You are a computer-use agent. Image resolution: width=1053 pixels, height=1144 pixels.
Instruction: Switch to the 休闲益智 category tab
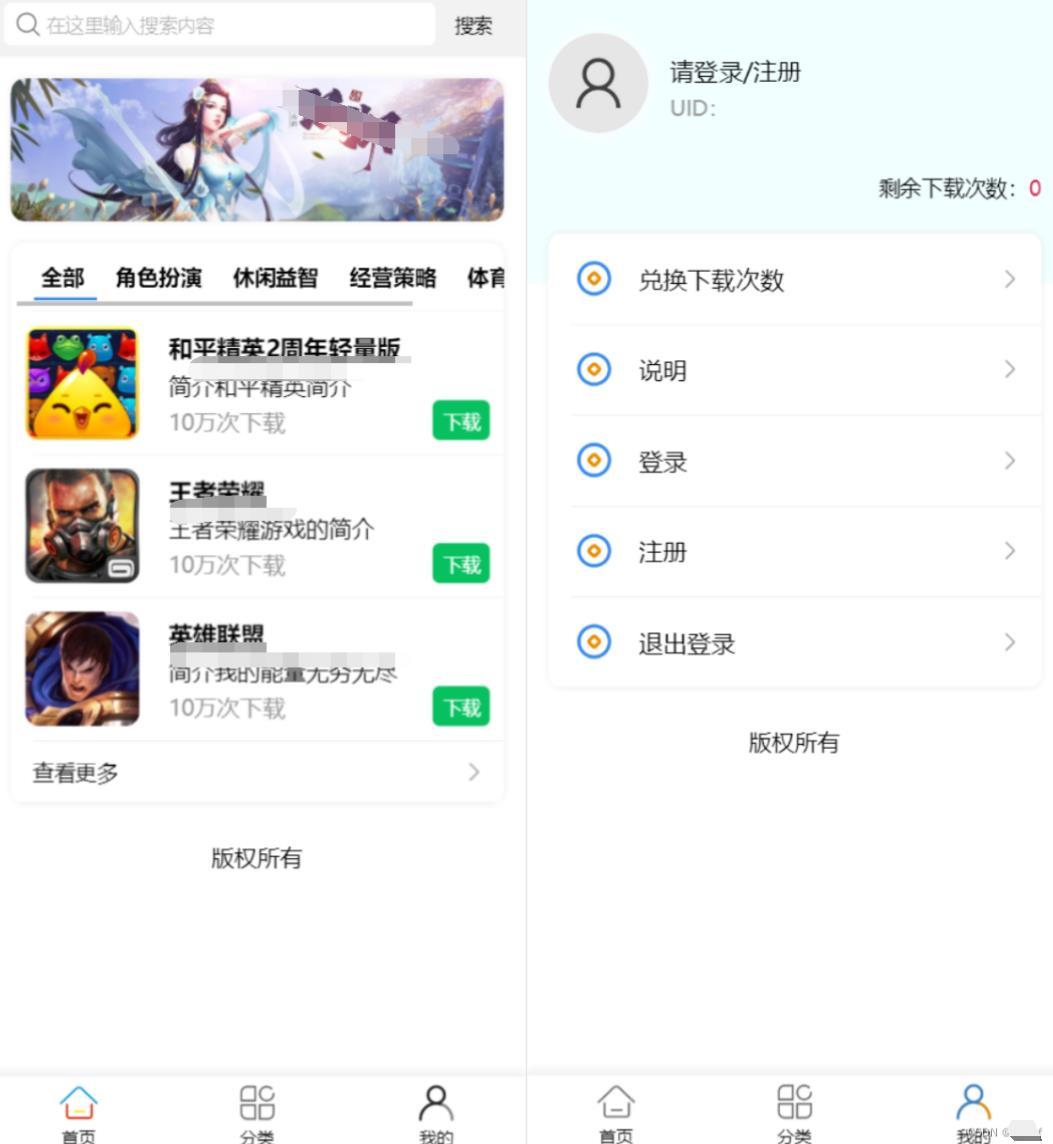(x=275, y=277)
